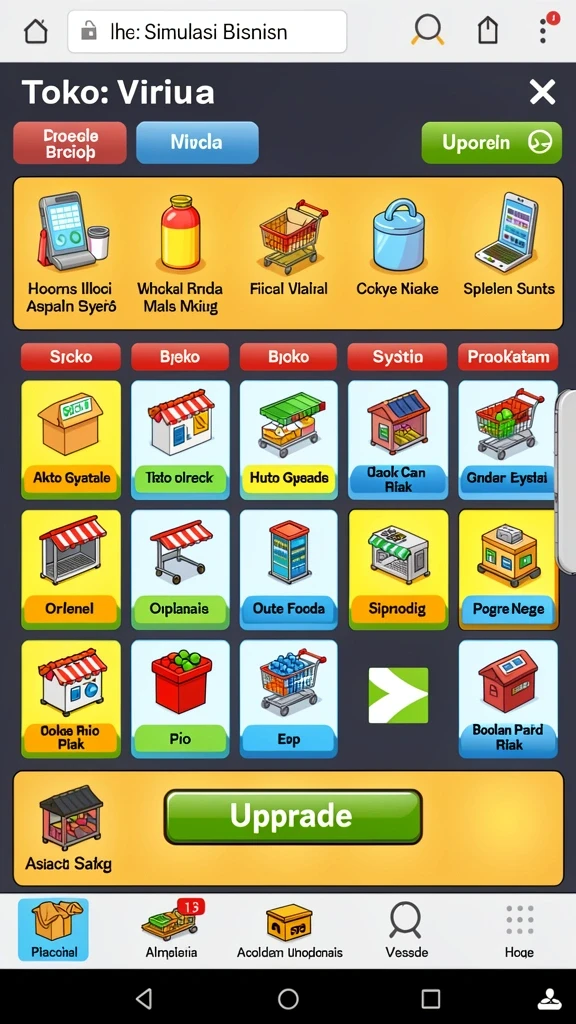Open the Huto Gpeads item card
Image resolution: width=576 pixels, height=1024 pixels.
pos(289,440)
